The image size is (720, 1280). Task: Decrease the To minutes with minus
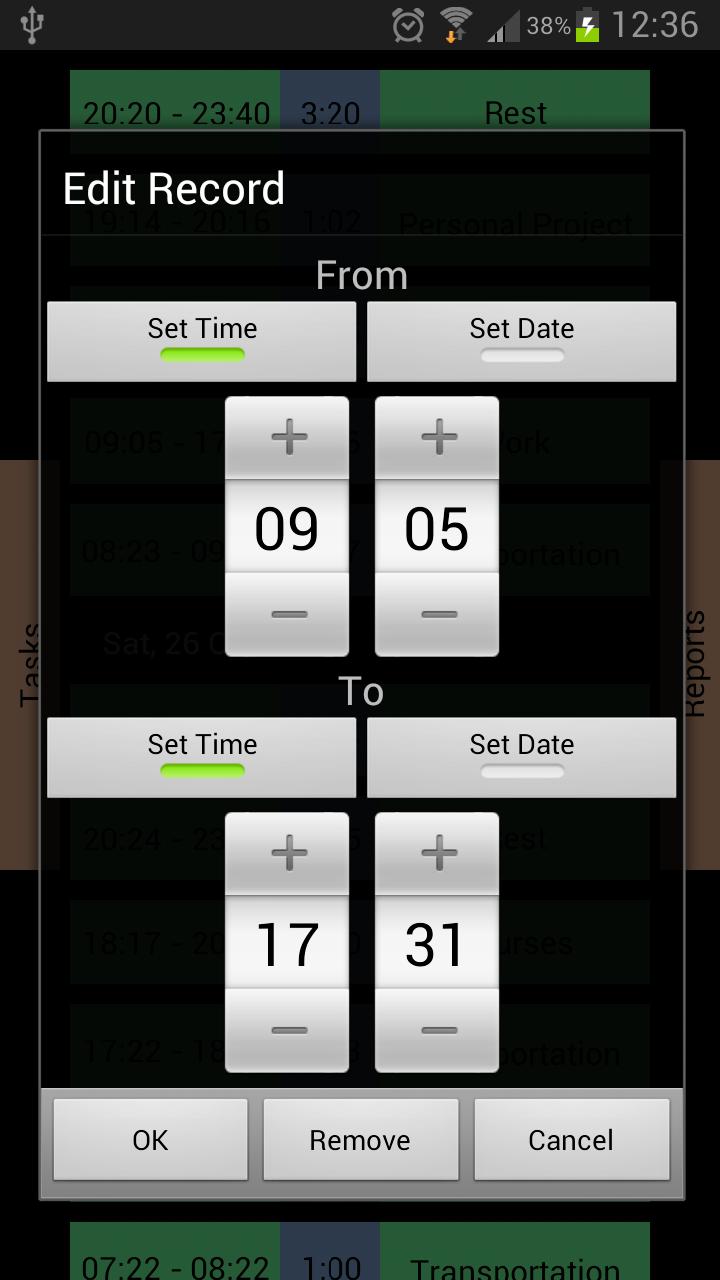437,1030
